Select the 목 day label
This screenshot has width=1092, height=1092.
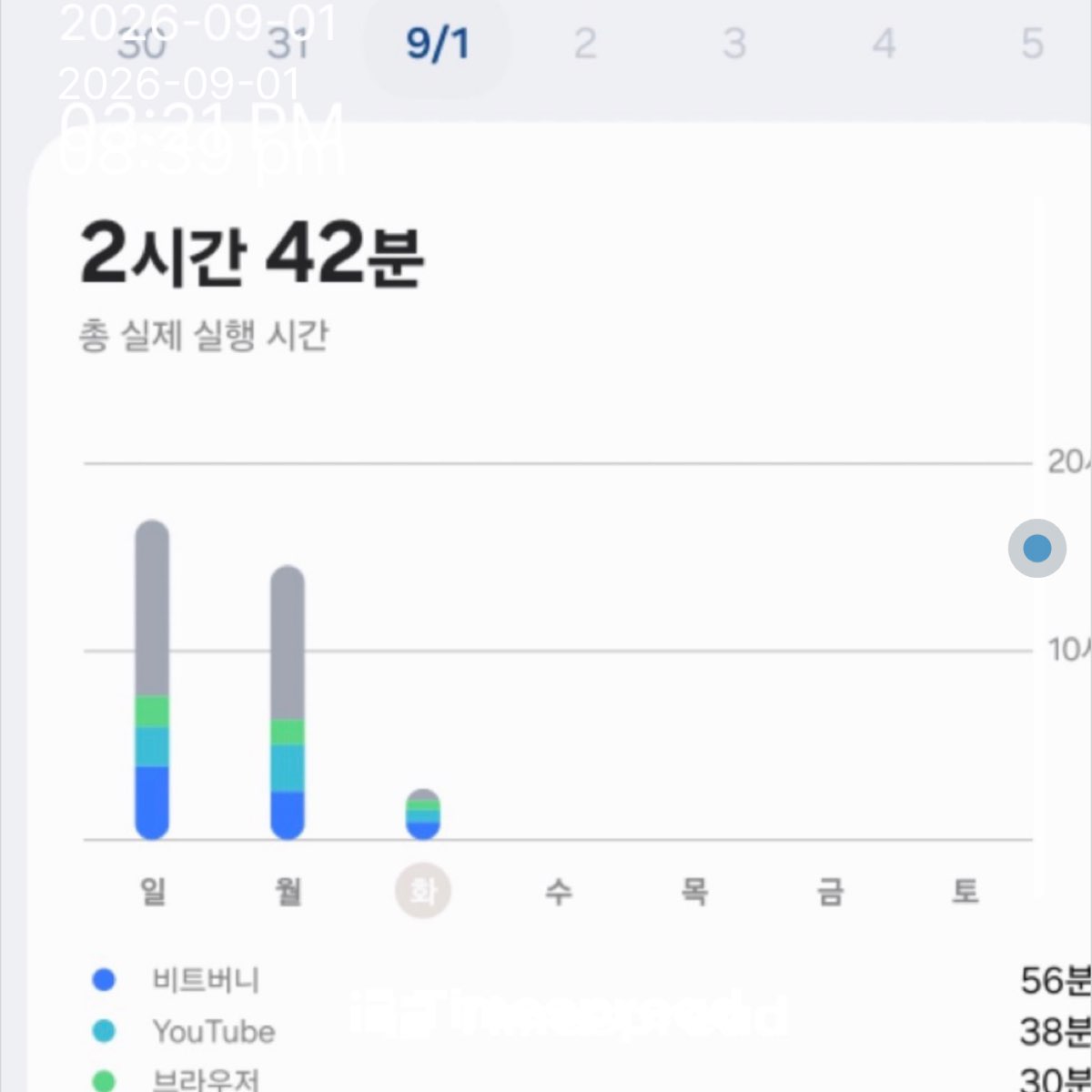694,891
